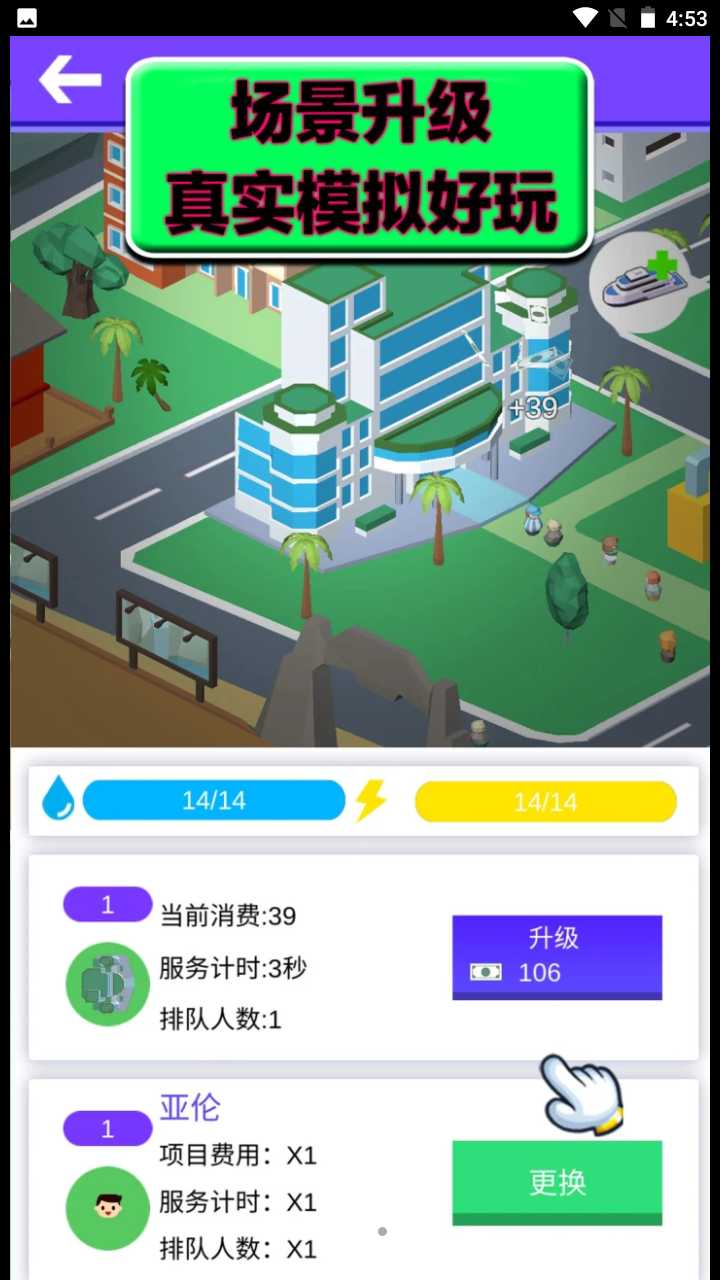Image resolution: width=720 pixels, height=1280 pixels.
Task: Tap the battery indicator in the status bar
Action: click(647, 17)
